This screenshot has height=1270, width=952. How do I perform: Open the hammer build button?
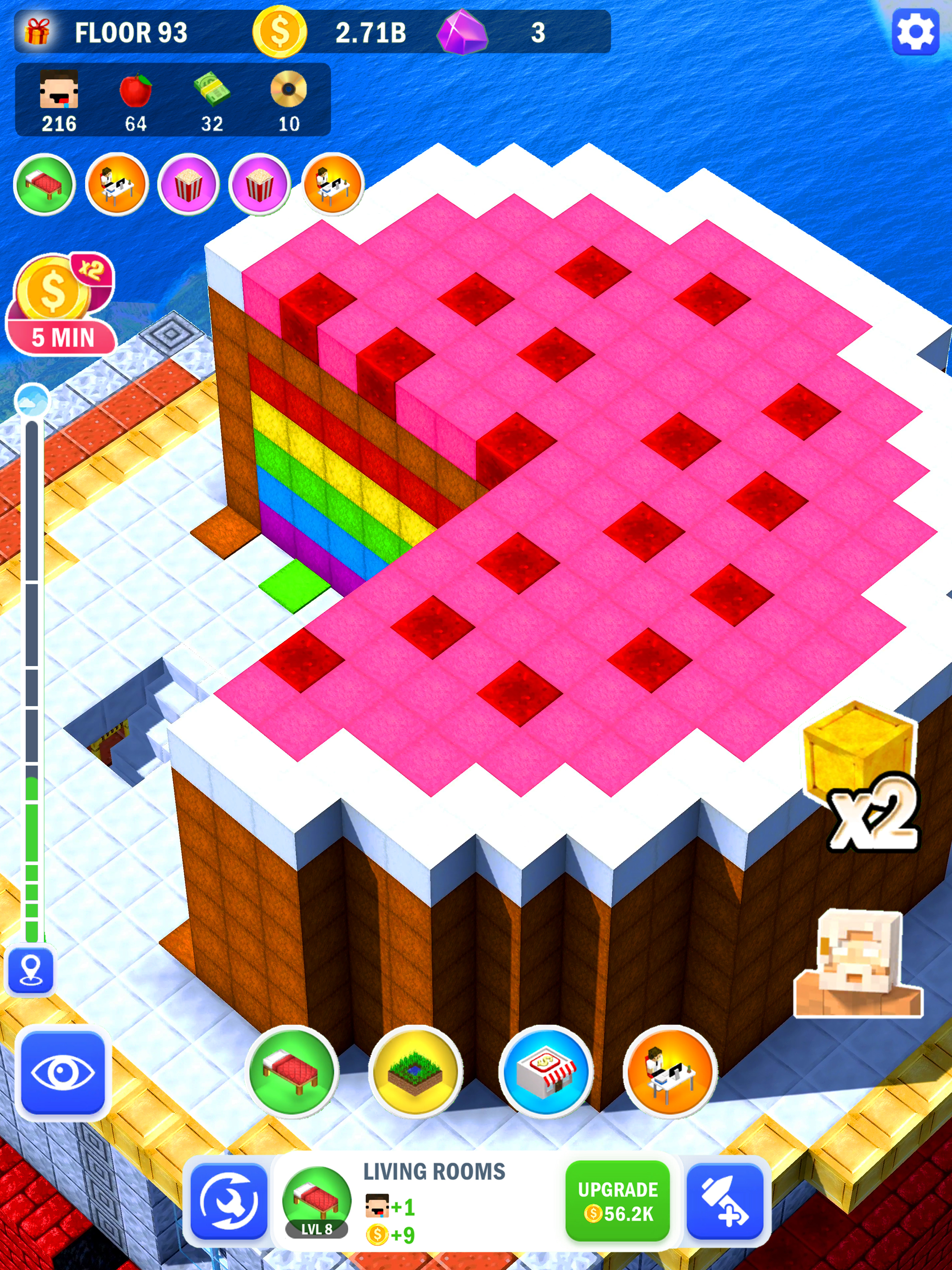(x=726, y=1202)
